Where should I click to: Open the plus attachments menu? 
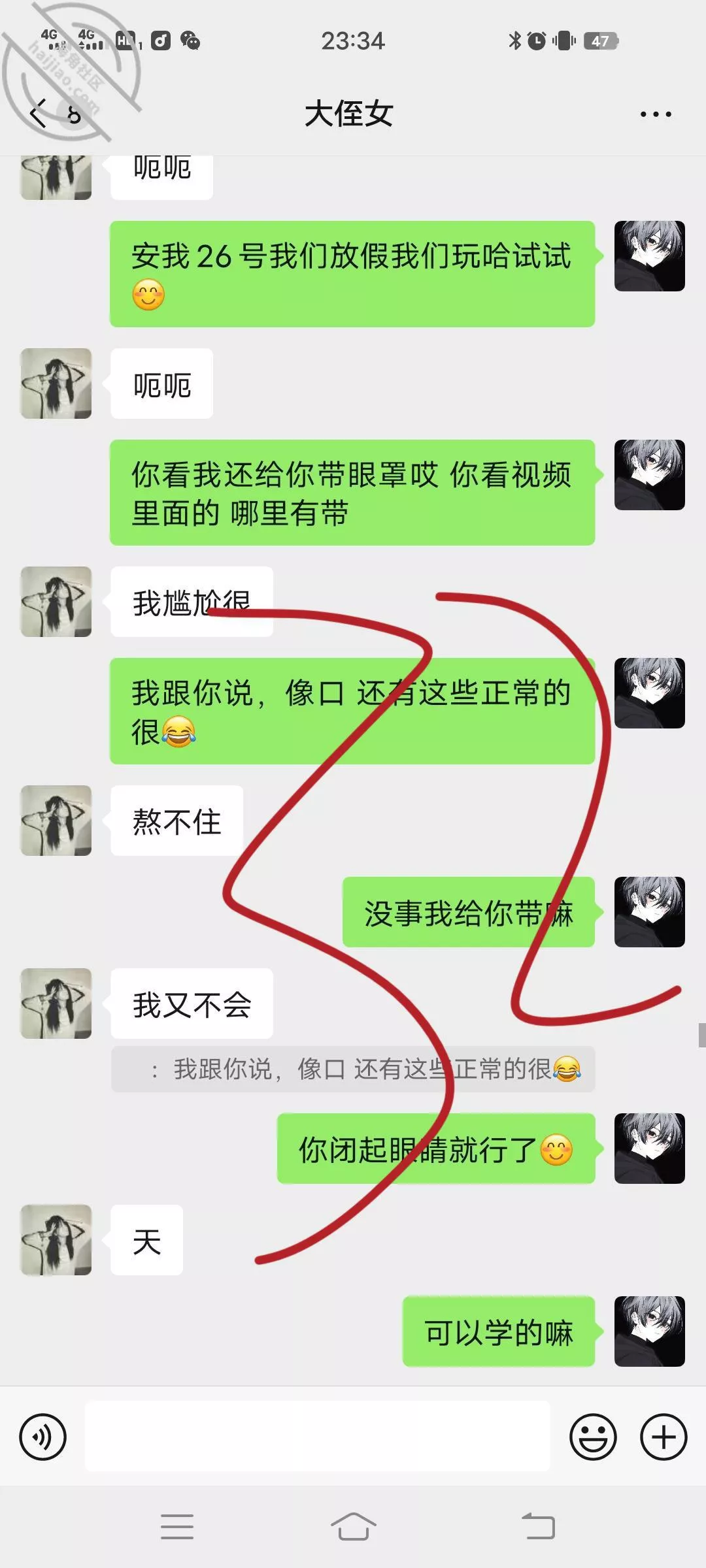pyautogui.click(x=664, y=1437)
